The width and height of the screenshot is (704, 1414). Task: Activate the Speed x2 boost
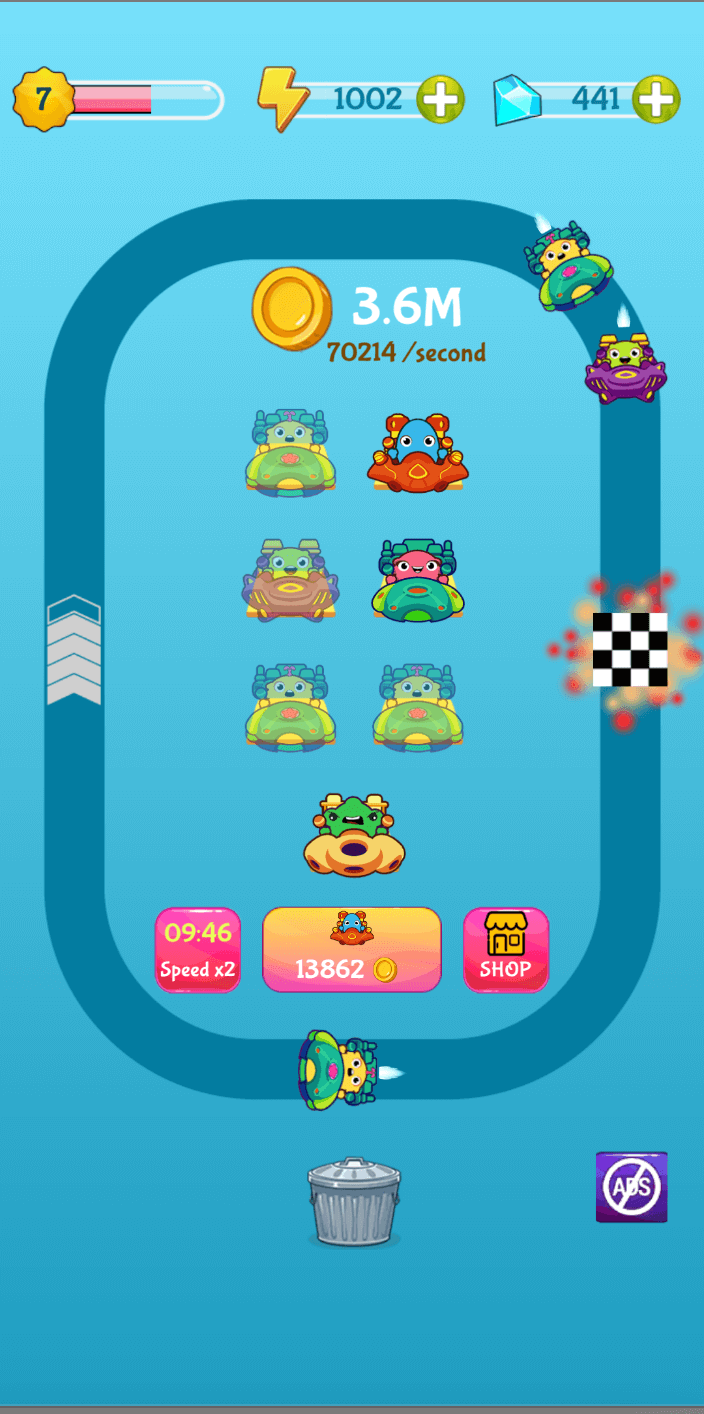click(x=198, y=950)
